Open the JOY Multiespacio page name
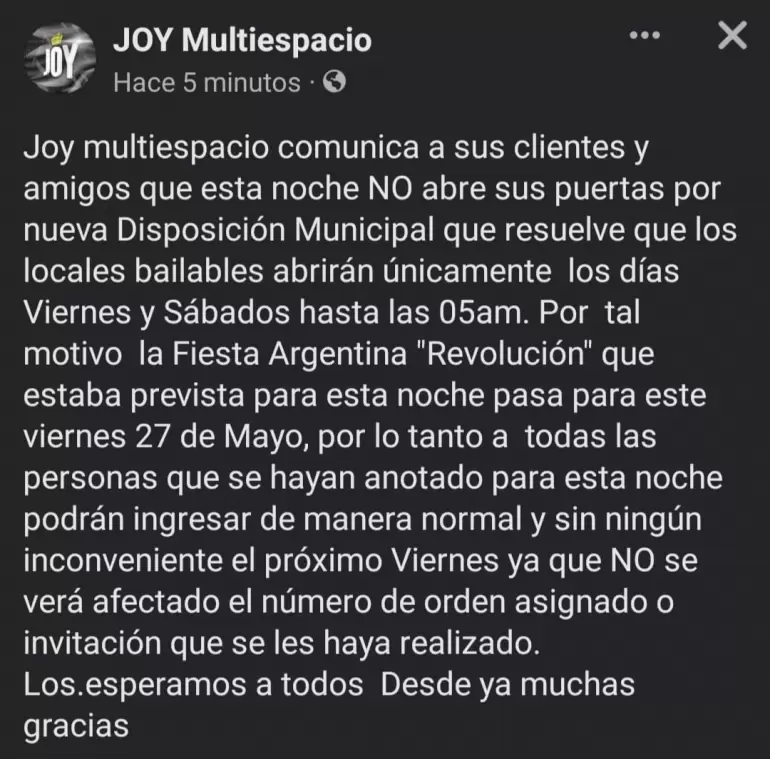Viewport: 770px width, 759px height. pyautogui.click(x=242, y=41)
